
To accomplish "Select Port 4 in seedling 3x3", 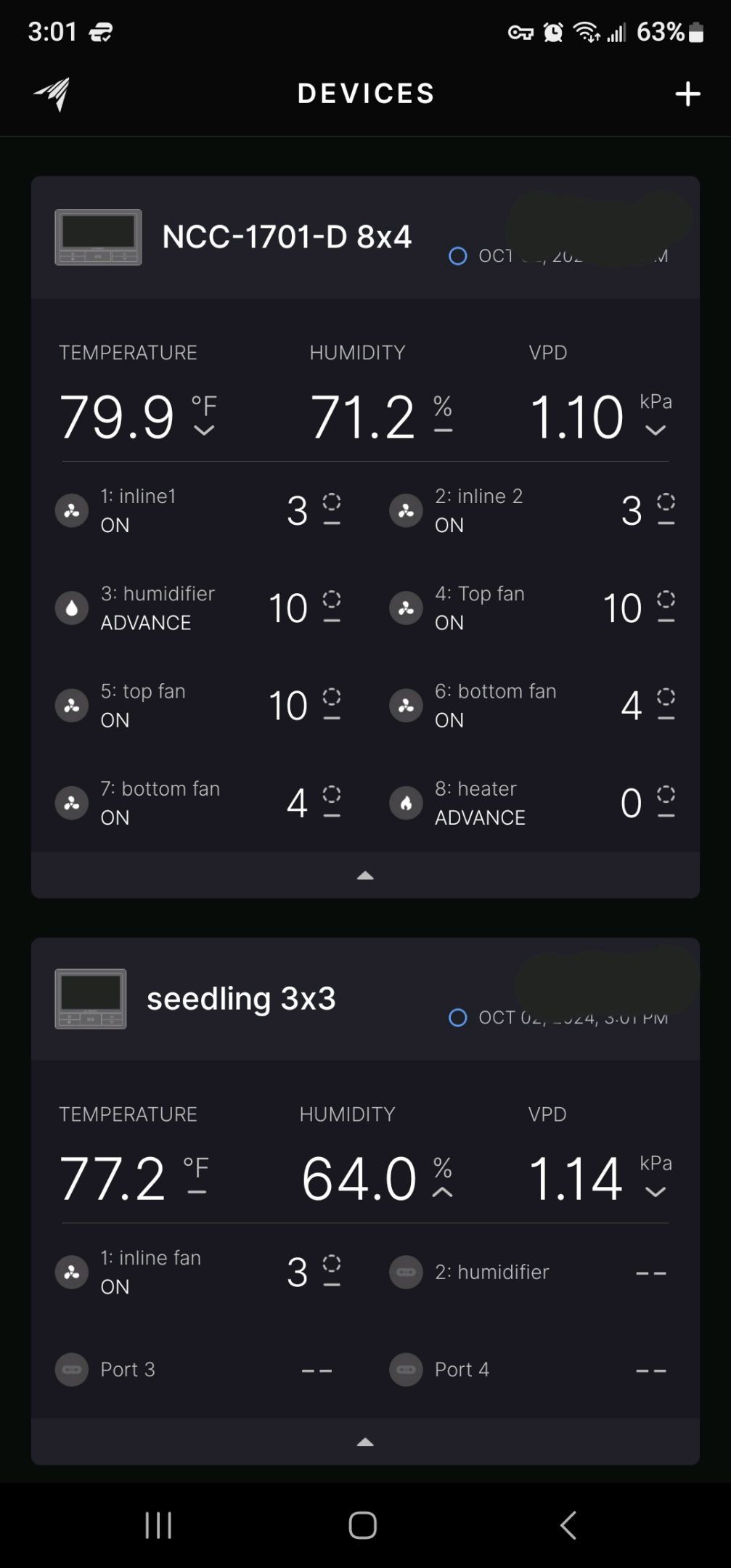I will point(532,1370).
